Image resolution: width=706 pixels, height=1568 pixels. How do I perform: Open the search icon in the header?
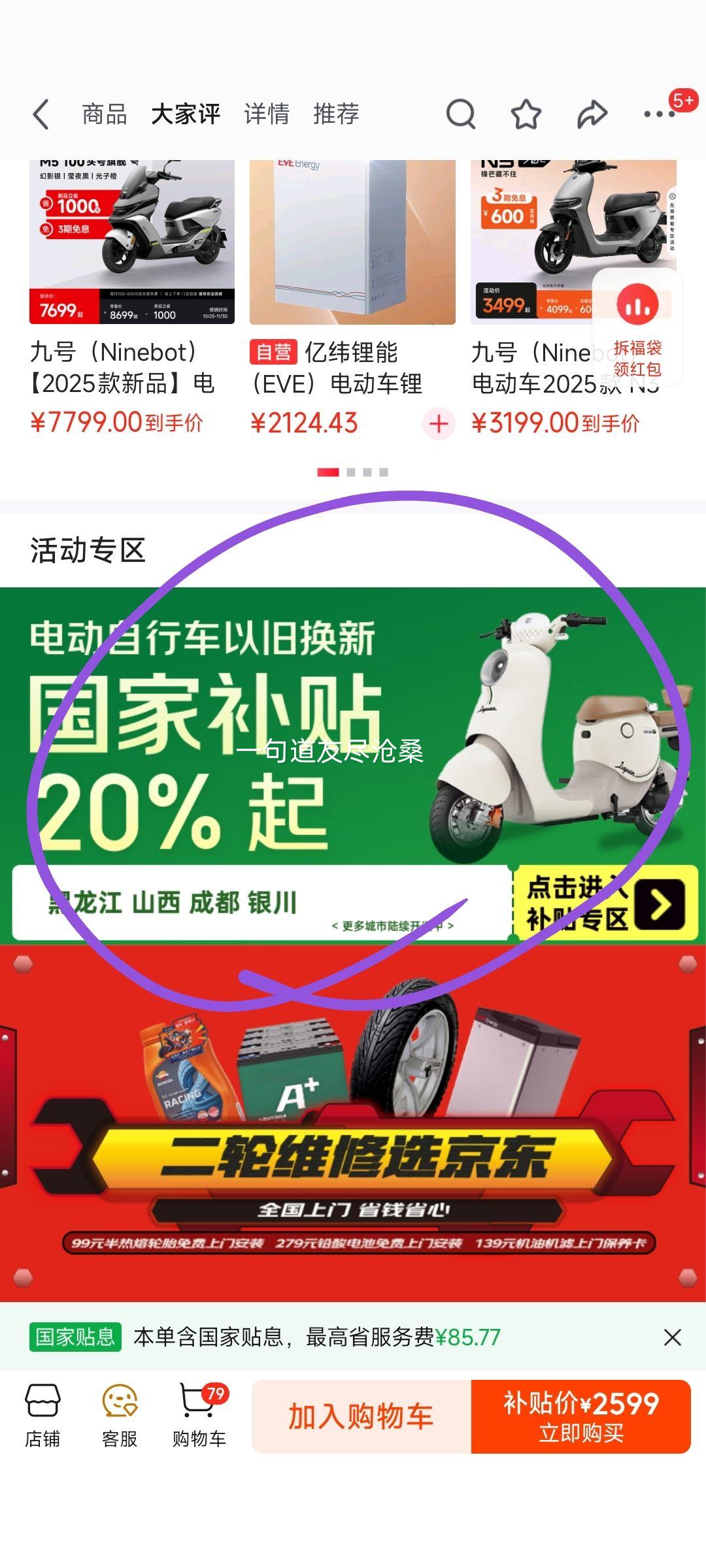(461, 114)
